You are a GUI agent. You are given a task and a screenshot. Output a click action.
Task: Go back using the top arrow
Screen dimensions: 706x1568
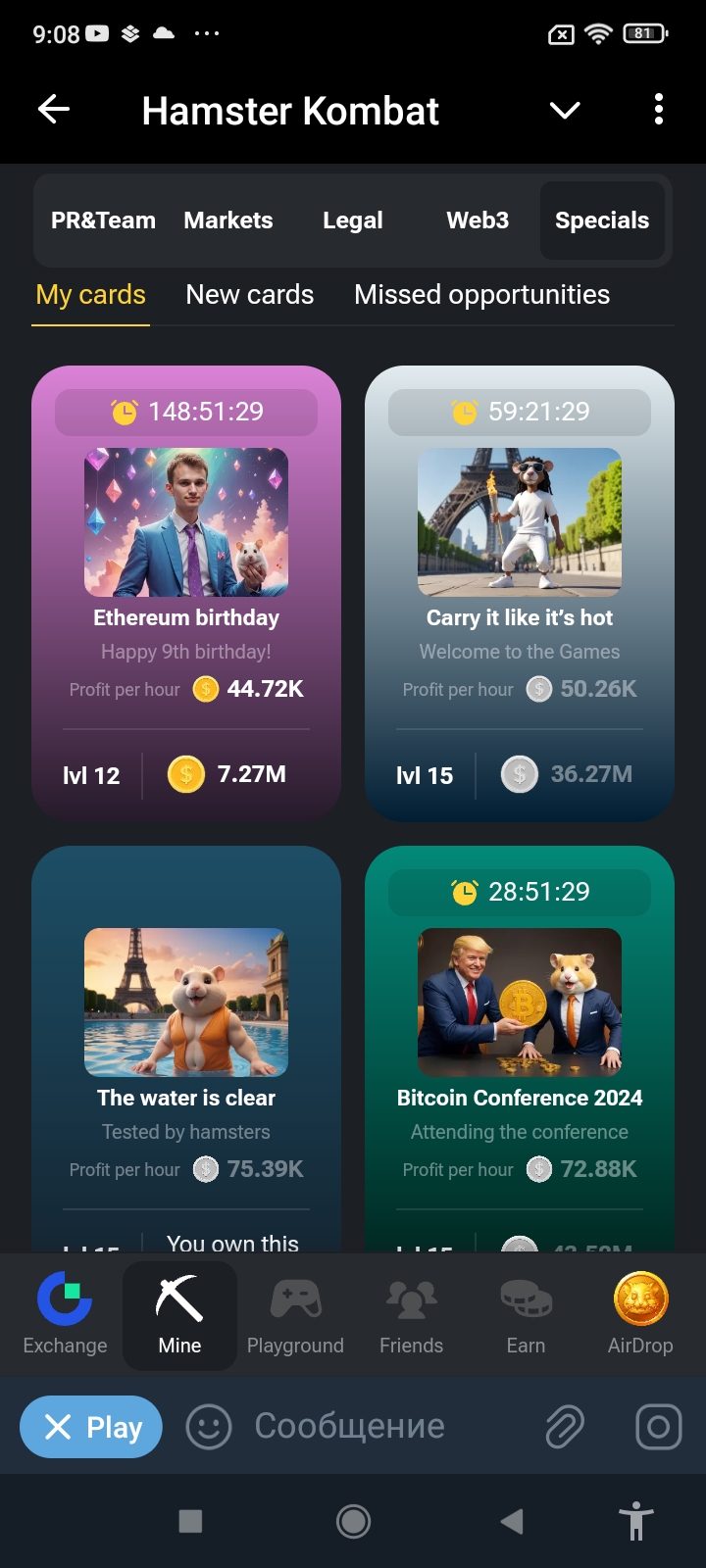(54, 110)
